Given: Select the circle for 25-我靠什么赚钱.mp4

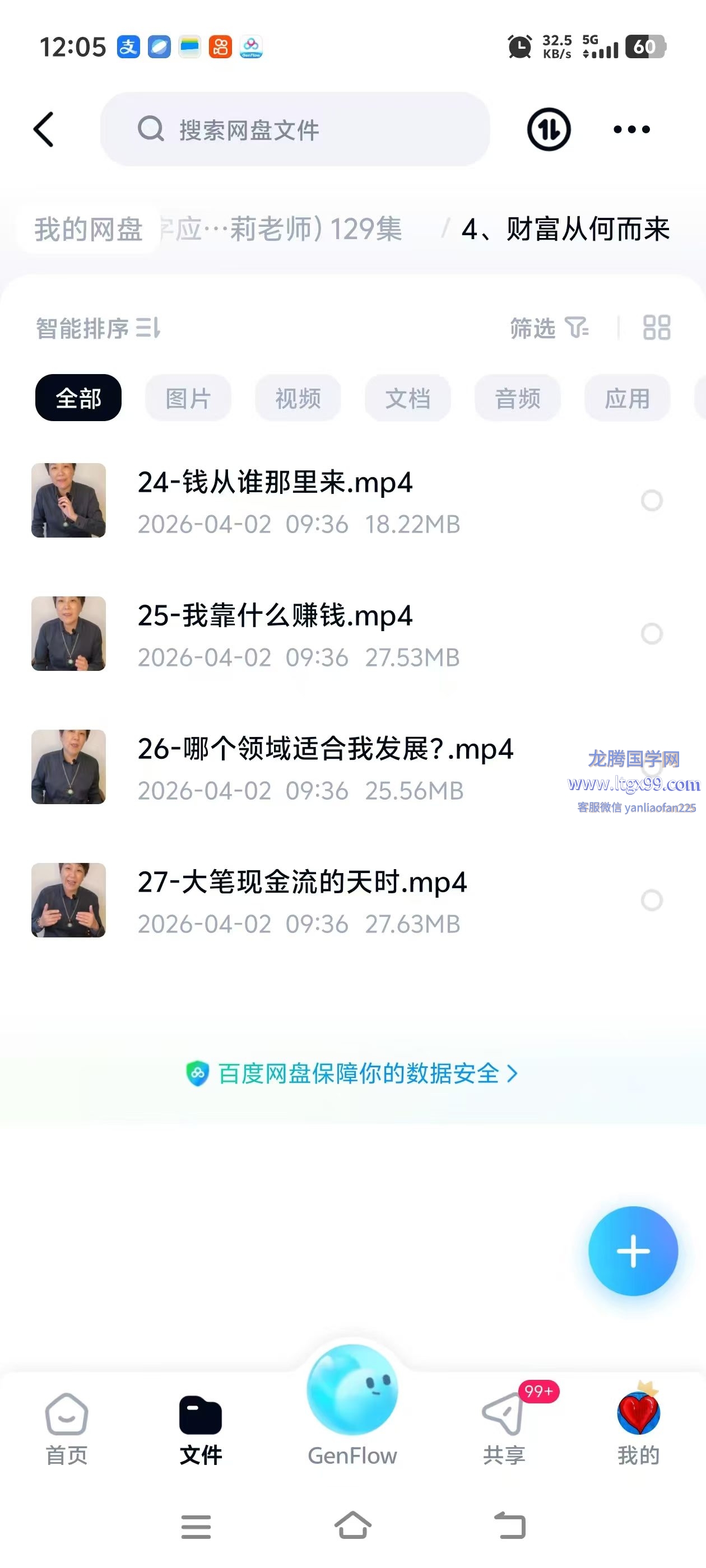Looking at the screenshot, I should 651,634.
